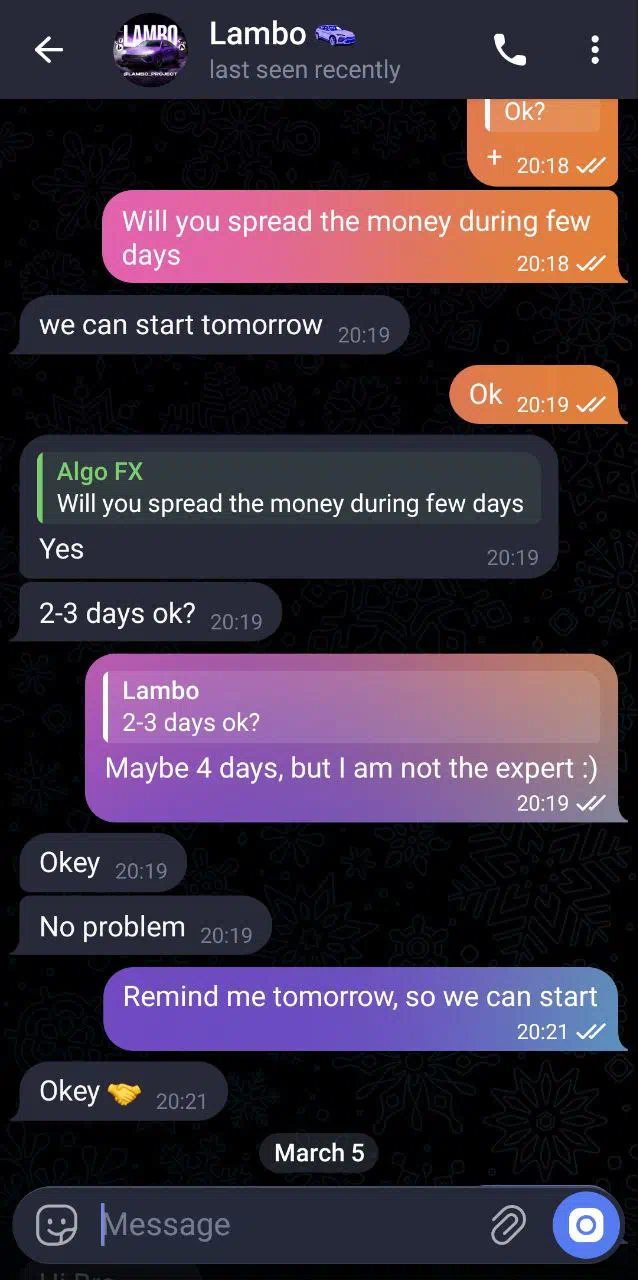Jump to quoted Lambo '2-3 days ok?' reply

[x=350, y=706]
